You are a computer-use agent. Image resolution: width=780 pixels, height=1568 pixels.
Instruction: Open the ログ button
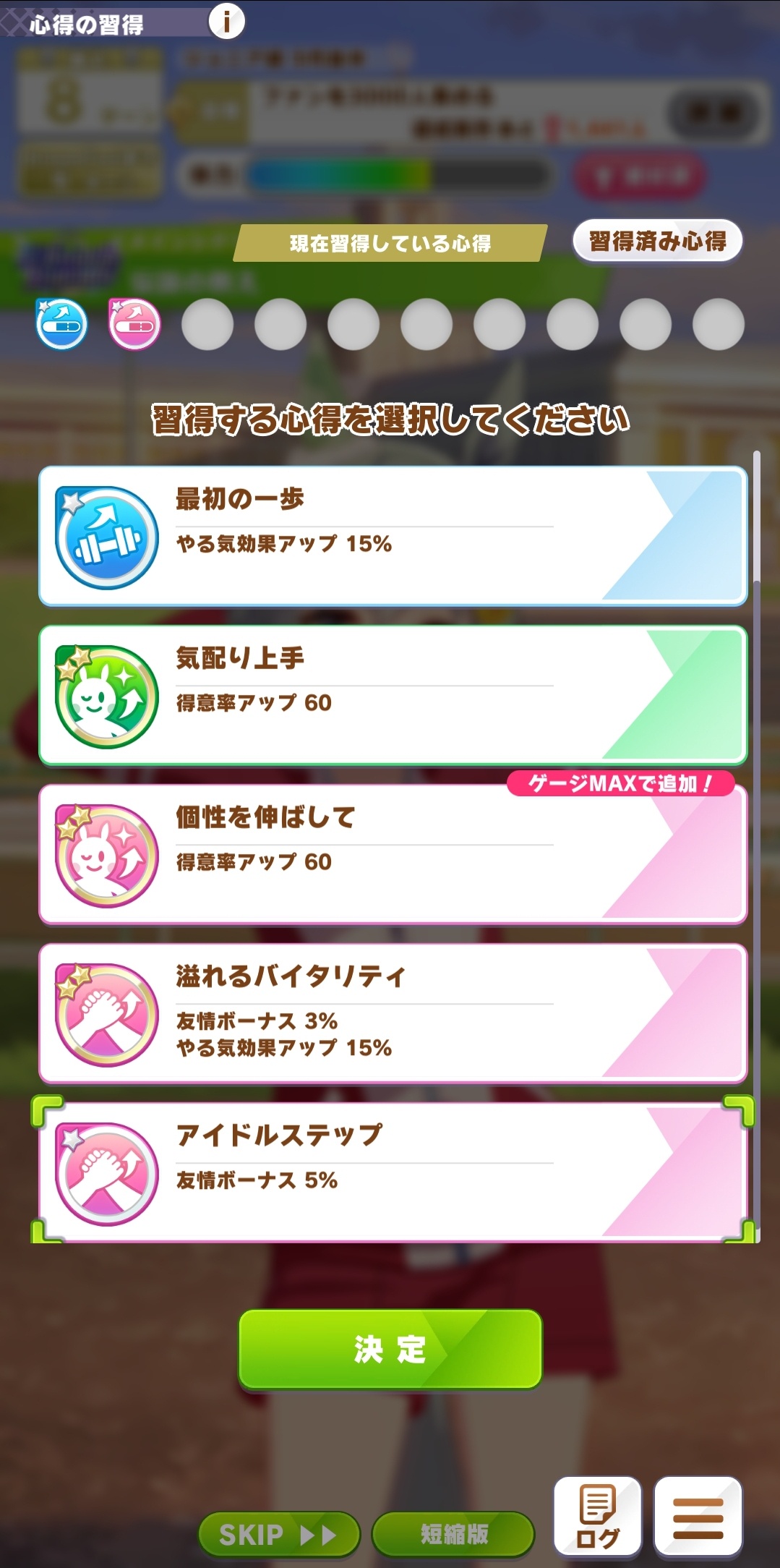pyautogui.click(x=597, y=1517)
